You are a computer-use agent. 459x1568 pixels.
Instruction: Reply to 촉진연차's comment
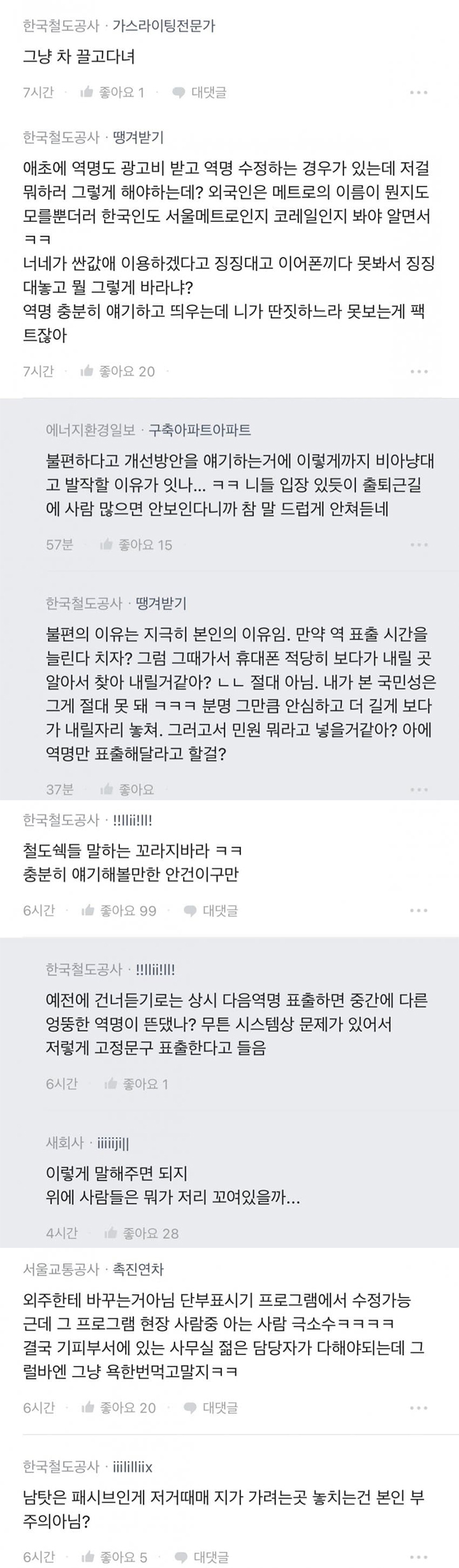(x=210, y=1407)
